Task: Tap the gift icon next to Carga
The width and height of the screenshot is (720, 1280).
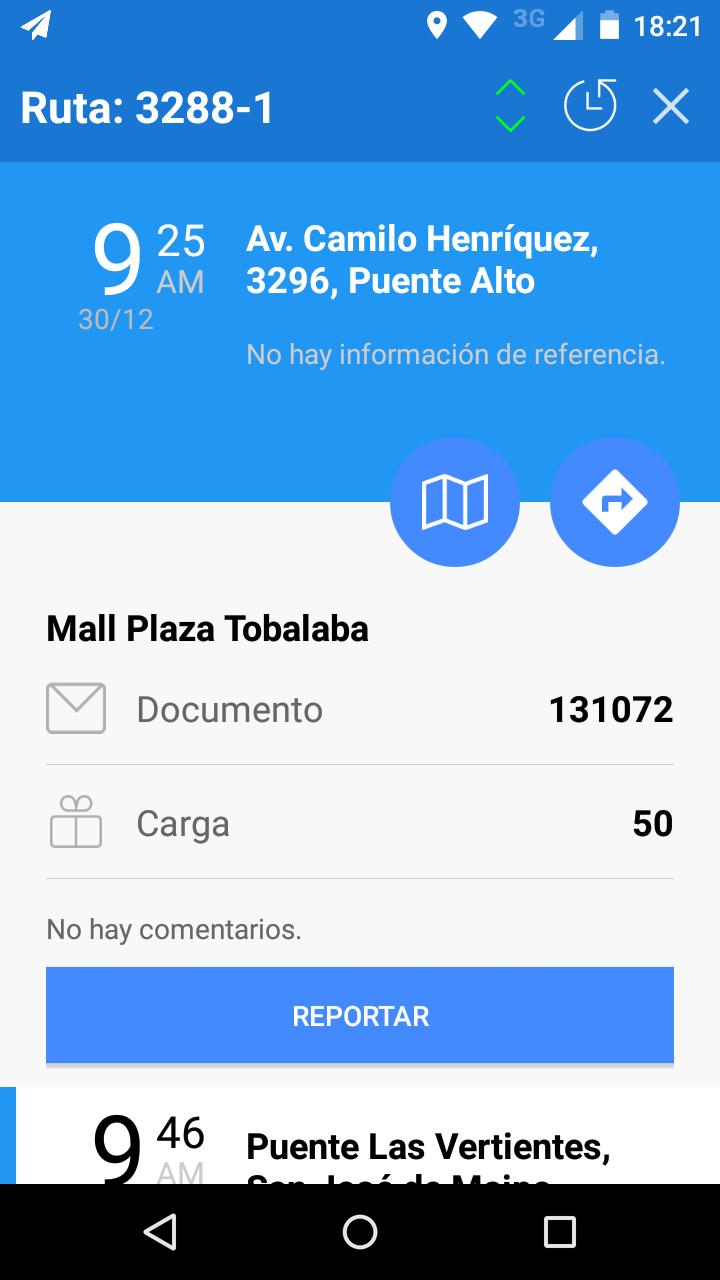Action: pyautogui.click(x=75, y=822)
